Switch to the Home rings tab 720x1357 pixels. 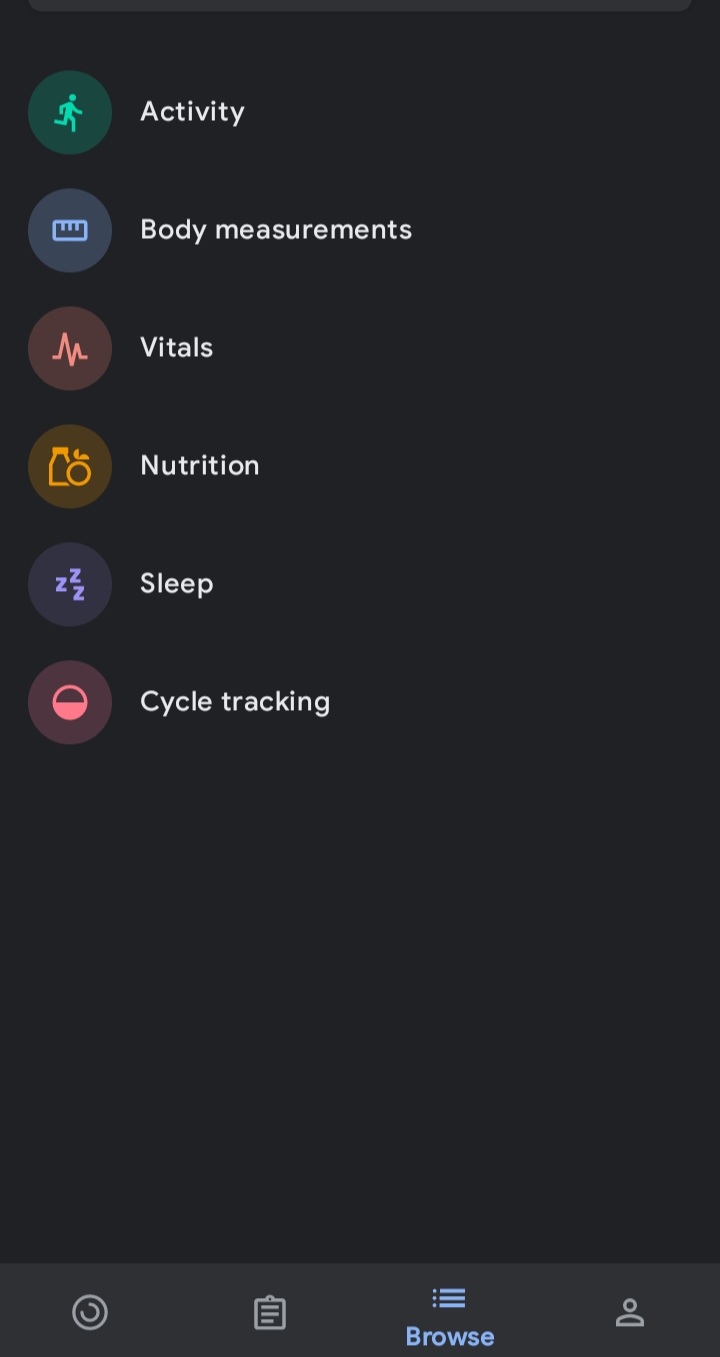90,1312
